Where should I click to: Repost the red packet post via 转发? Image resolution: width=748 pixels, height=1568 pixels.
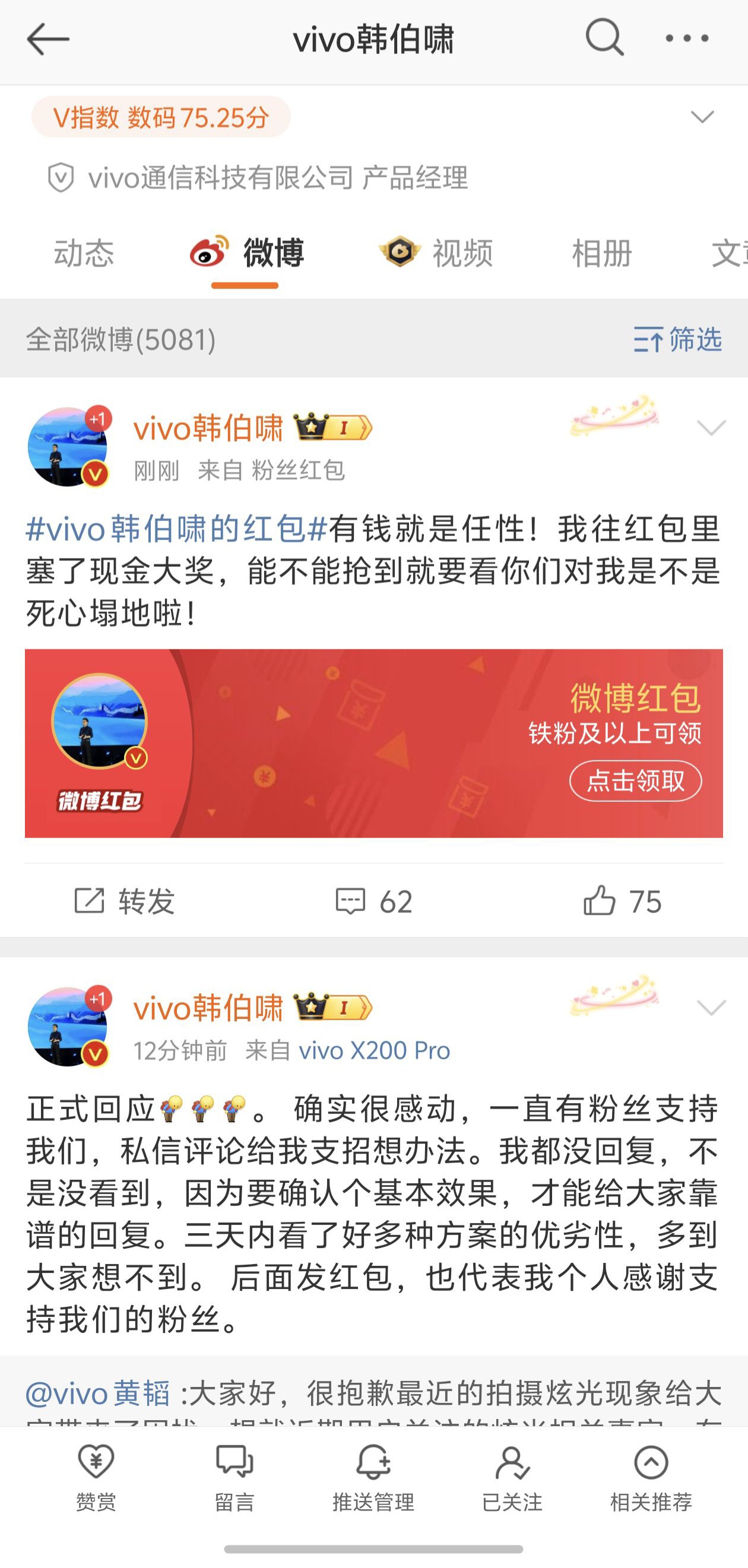(x=125, y=901)
